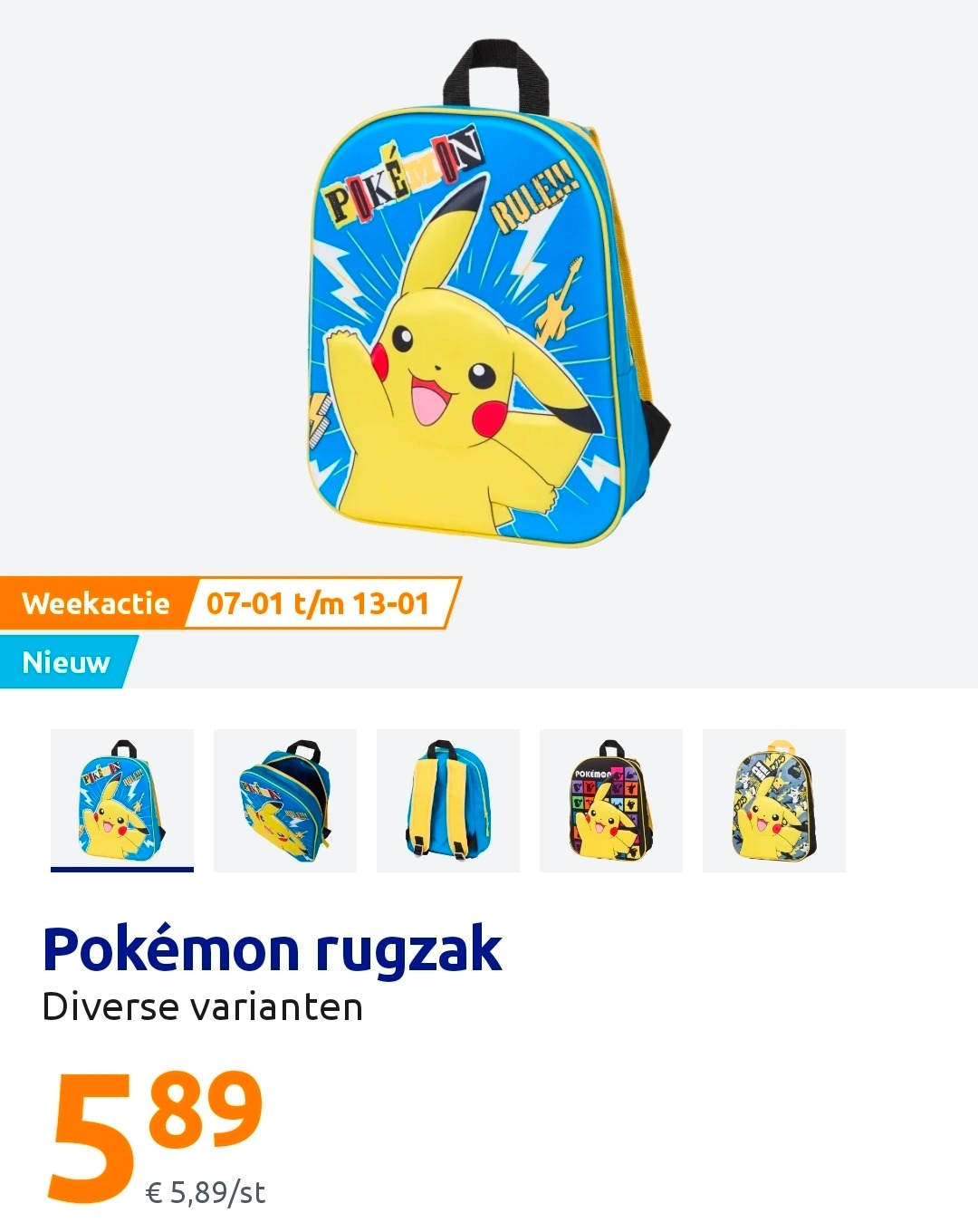Select the underlined active thumbnail indicator
978x1232 pixels.
(x=121, y=871)
